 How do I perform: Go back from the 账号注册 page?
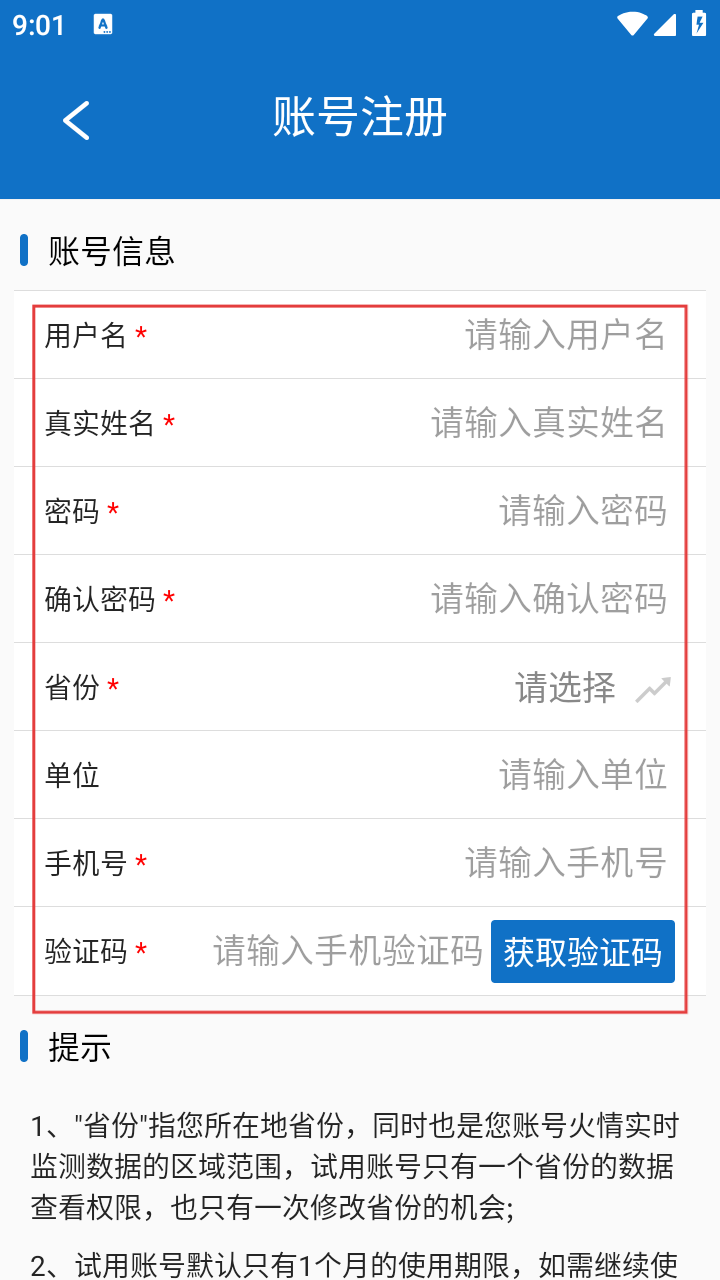(76, 120)
